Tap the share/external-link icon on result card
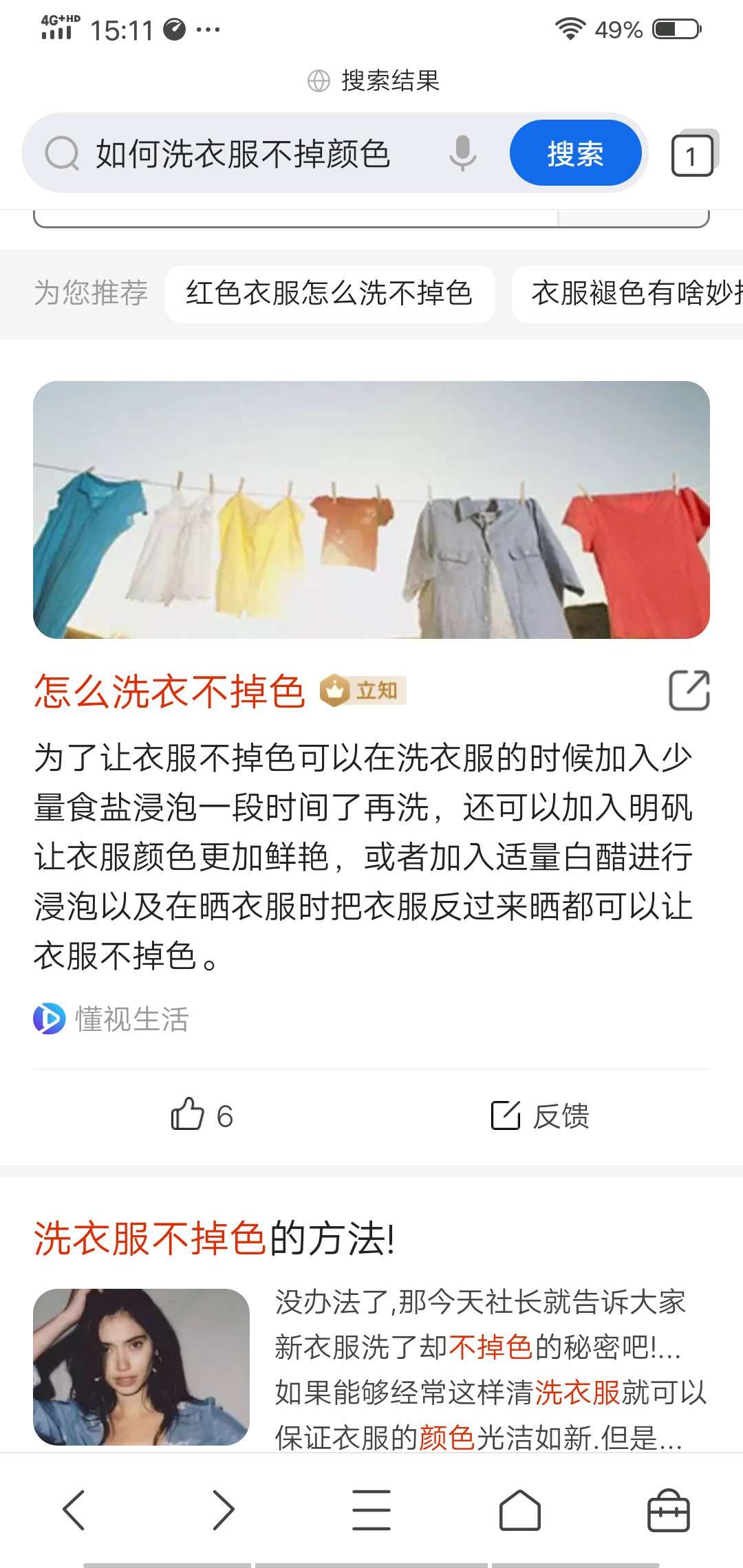This screenshot has height=1568, width=743. point(690,692)
